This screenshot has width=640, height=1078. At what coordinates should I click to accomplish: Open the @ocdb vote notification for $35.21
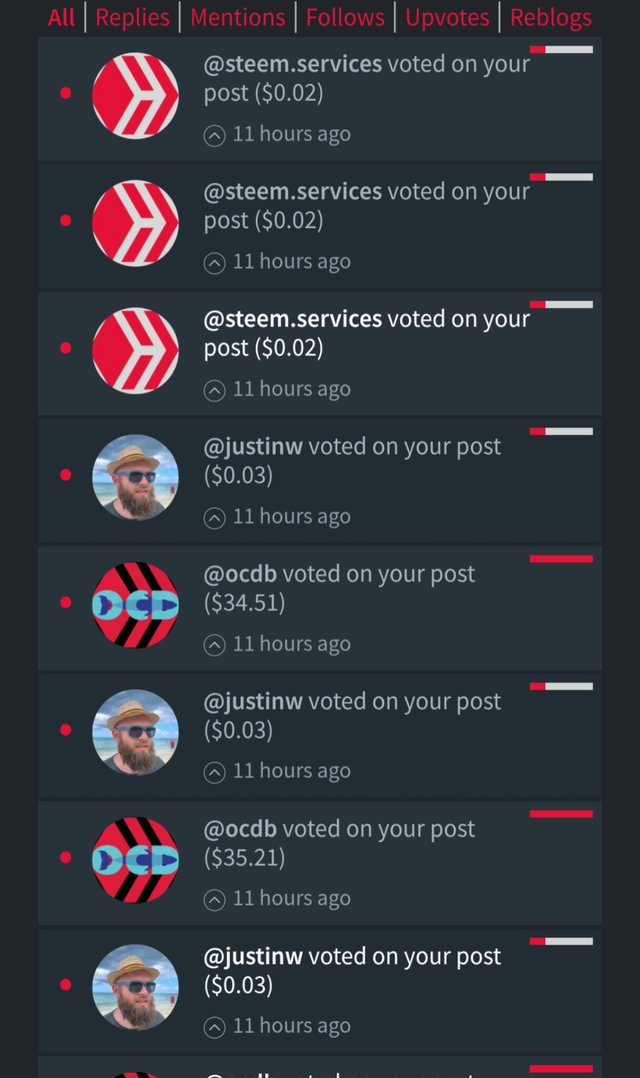pos(340,861)
